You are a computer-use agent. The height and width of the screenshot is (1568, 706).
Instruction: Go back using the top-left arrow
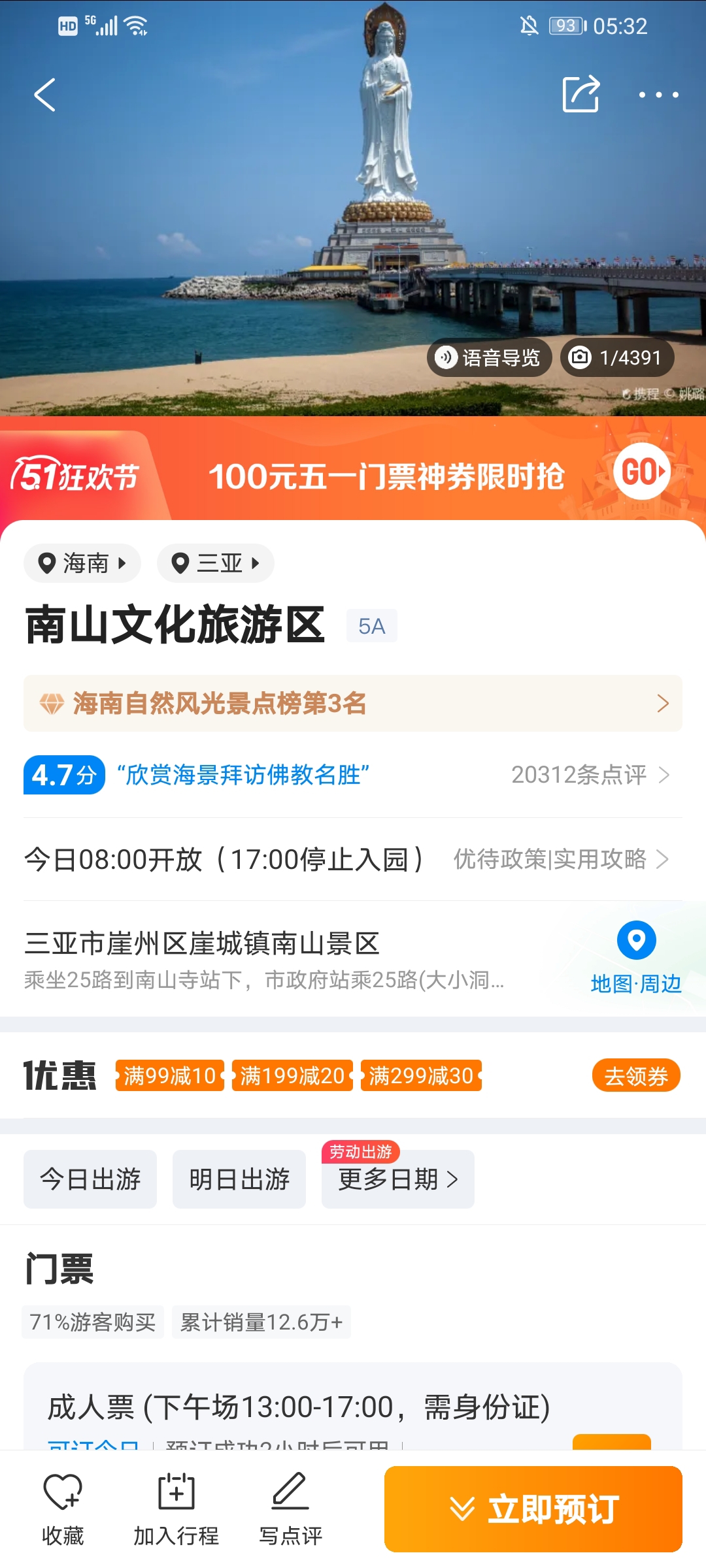[x=44, y=95]
